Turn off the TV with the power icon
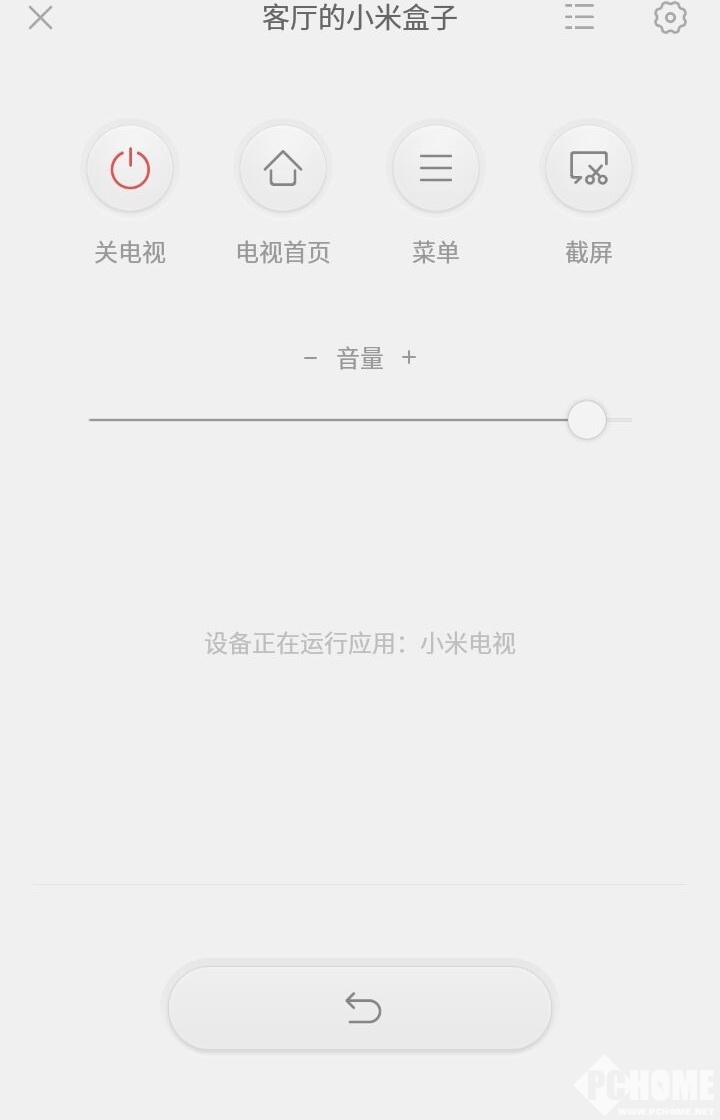 pyautogui.click(x=130, y=168)
